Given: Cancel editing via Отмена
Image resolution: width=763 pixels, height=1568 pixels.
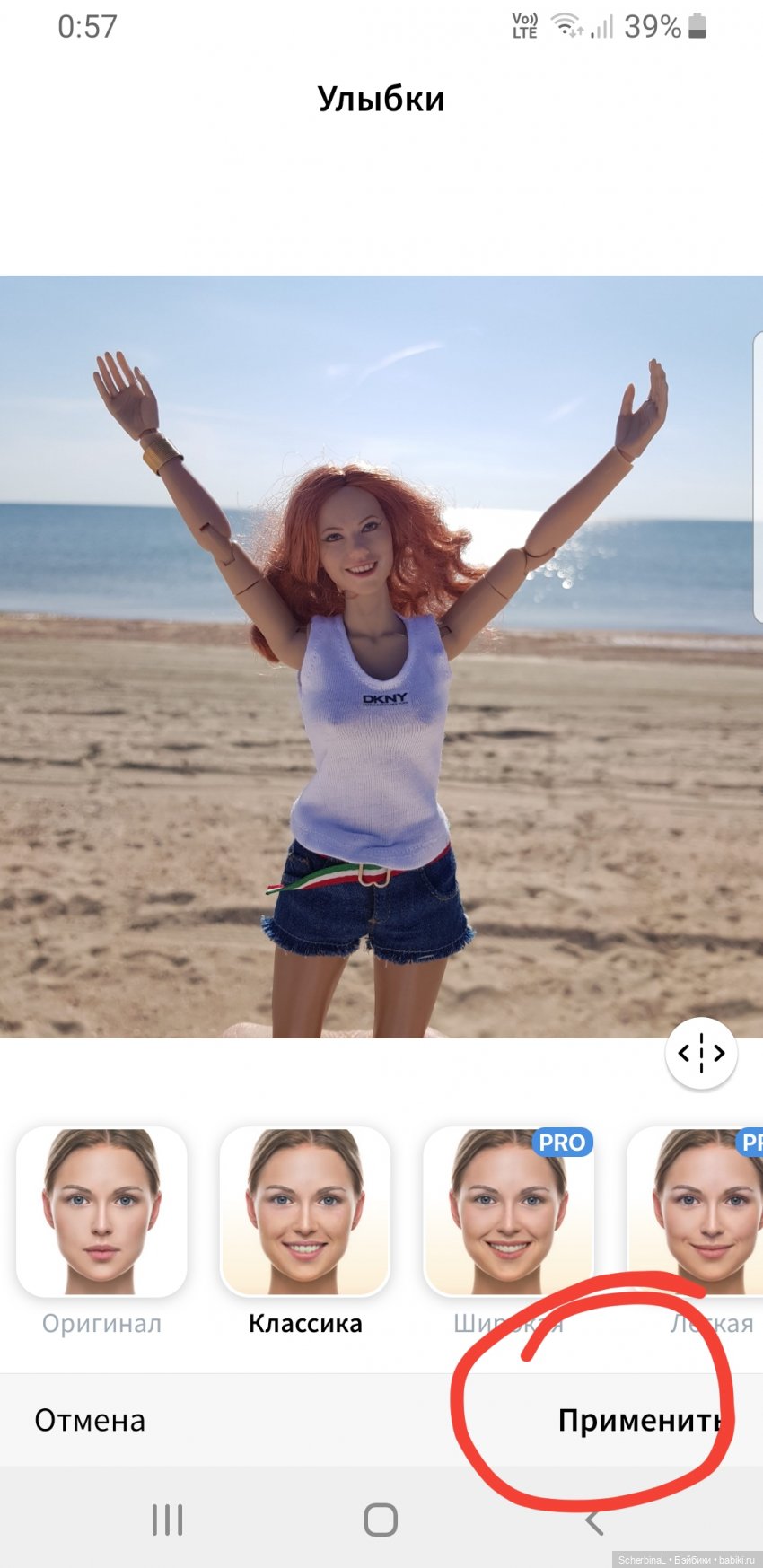Looking at the screenshot, I should (89, 1421).
